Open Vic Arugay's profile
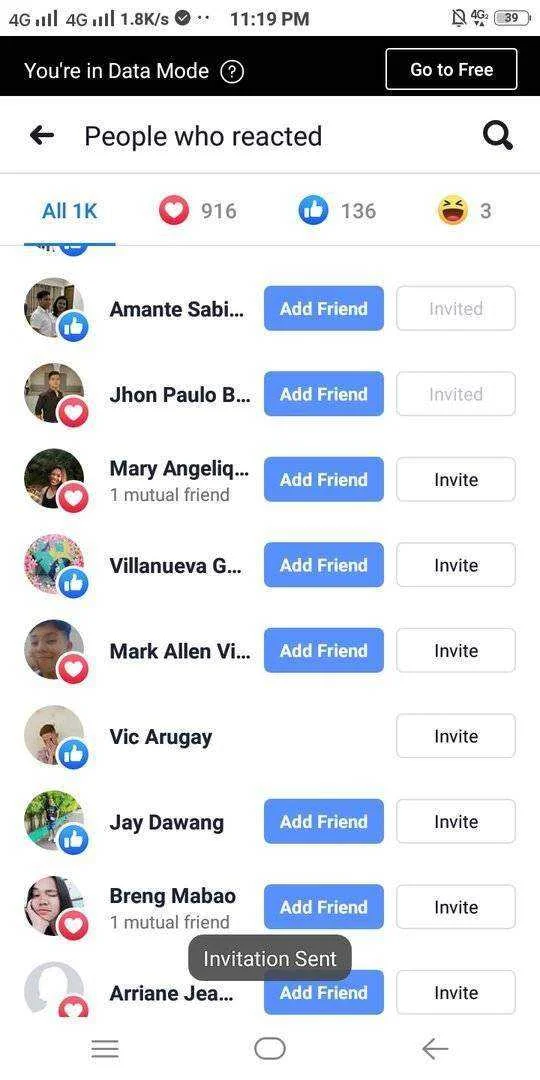 point(160,736)
